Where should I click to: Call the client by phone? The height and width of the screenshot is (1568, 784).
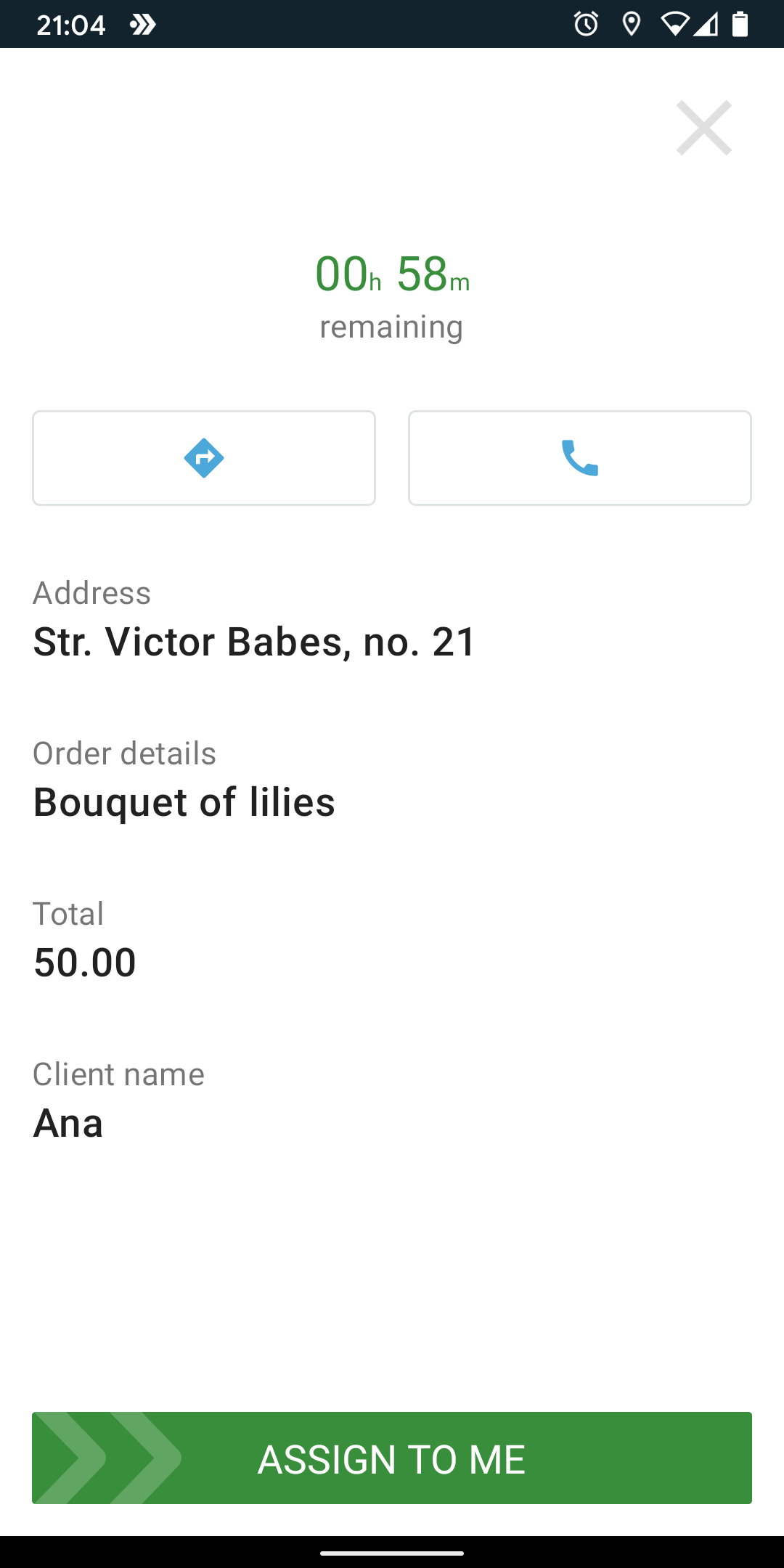579,458
